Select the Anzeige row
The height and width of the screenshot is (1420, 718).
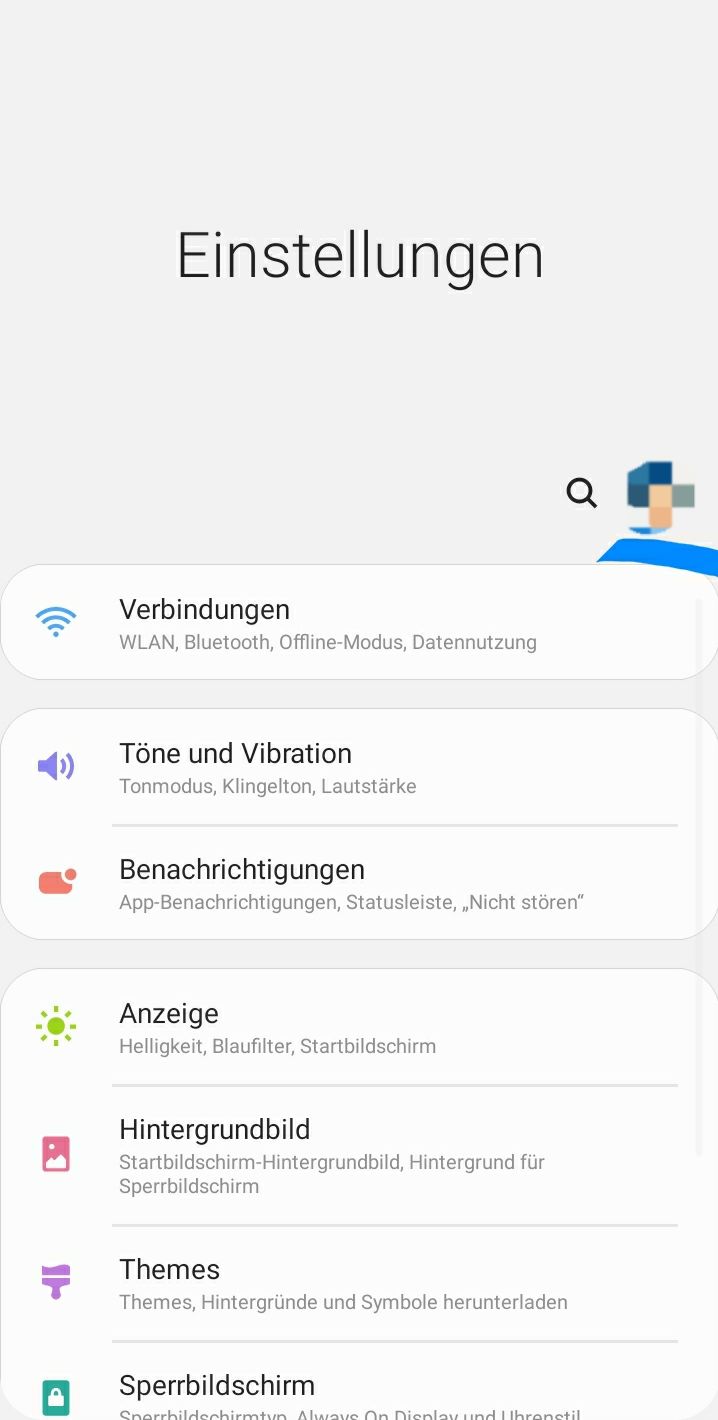[358, 1027]
